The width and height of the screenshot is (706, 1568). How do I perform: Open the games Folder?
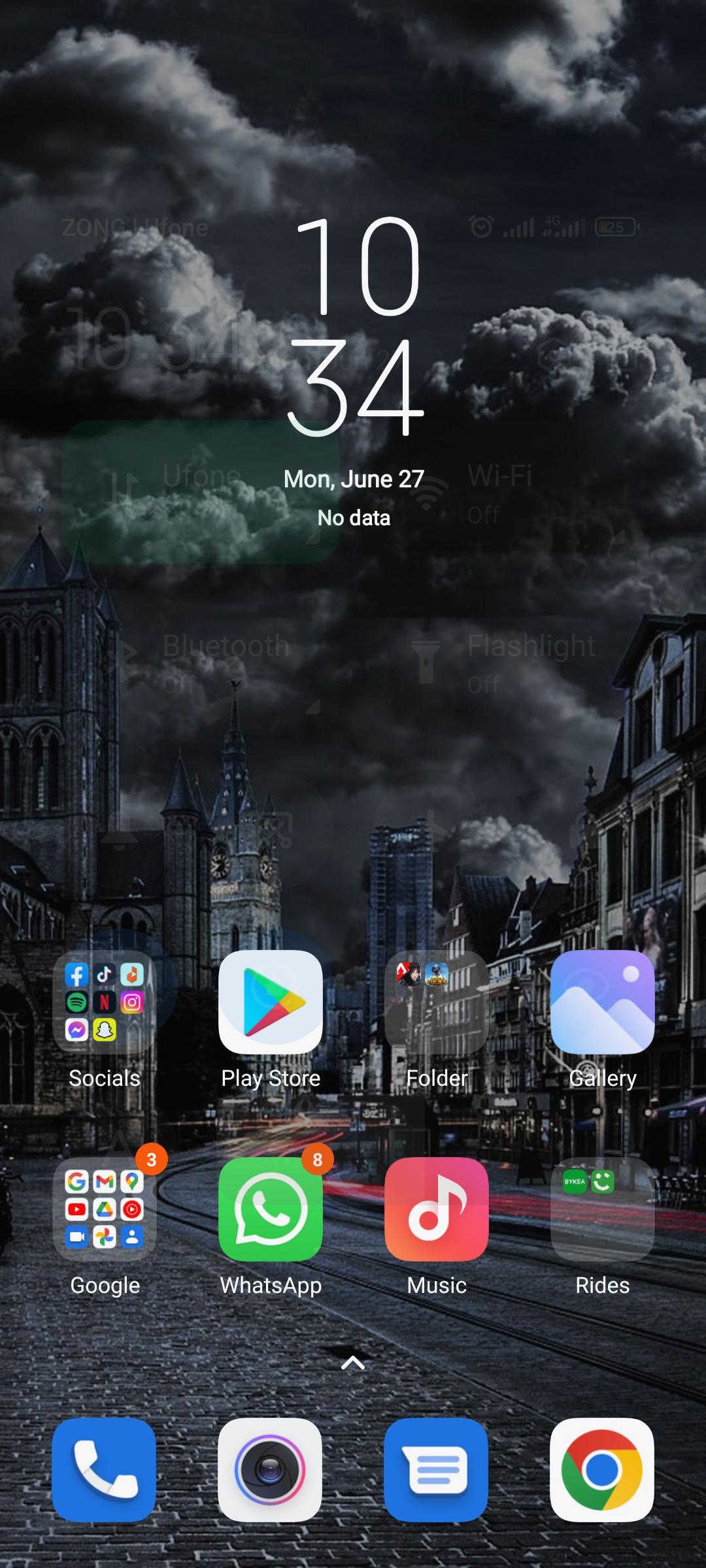pyautogui.click(x=437, y=1002)
